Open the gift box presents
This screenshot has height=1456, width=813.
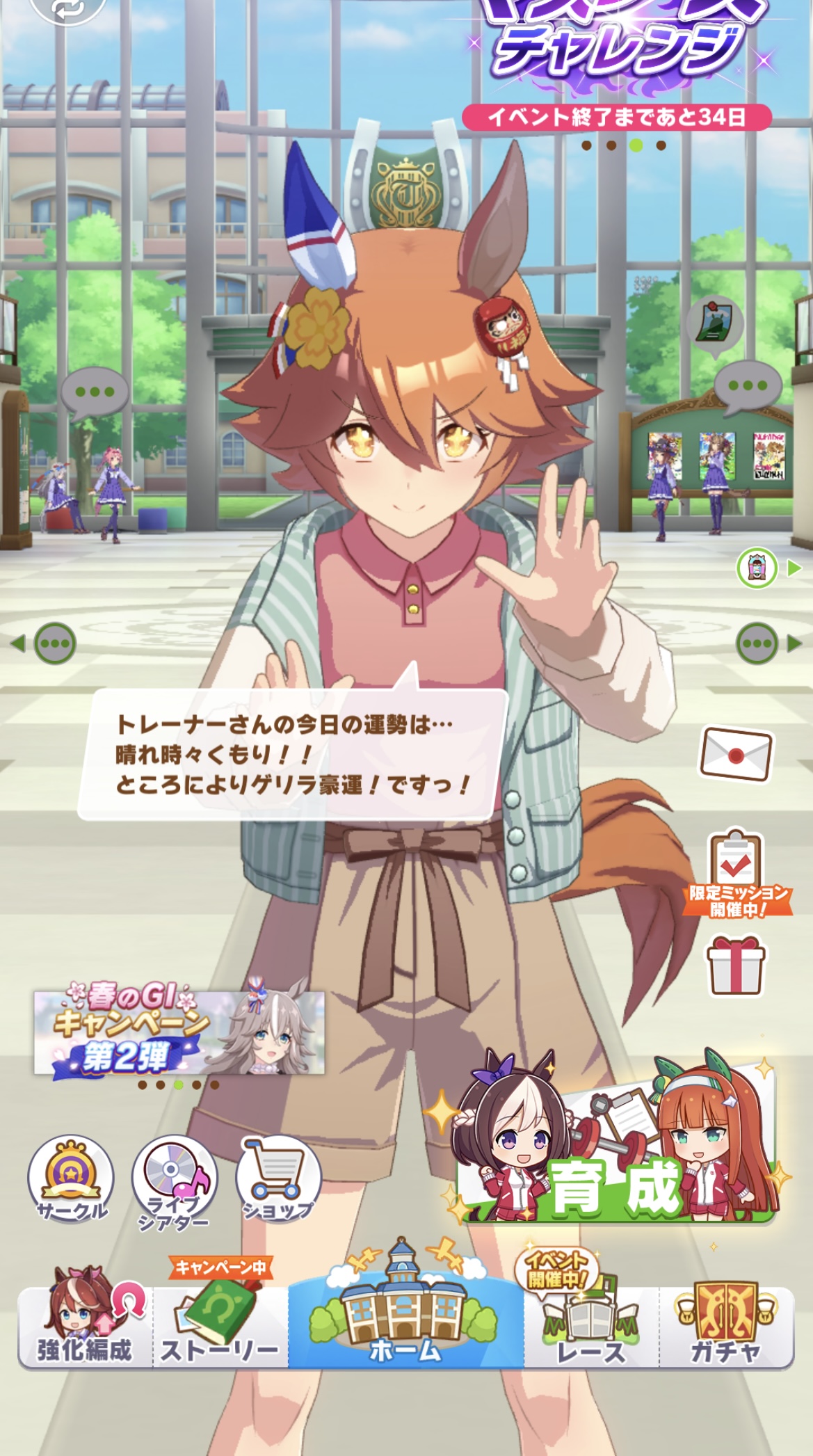click(736, 966)
